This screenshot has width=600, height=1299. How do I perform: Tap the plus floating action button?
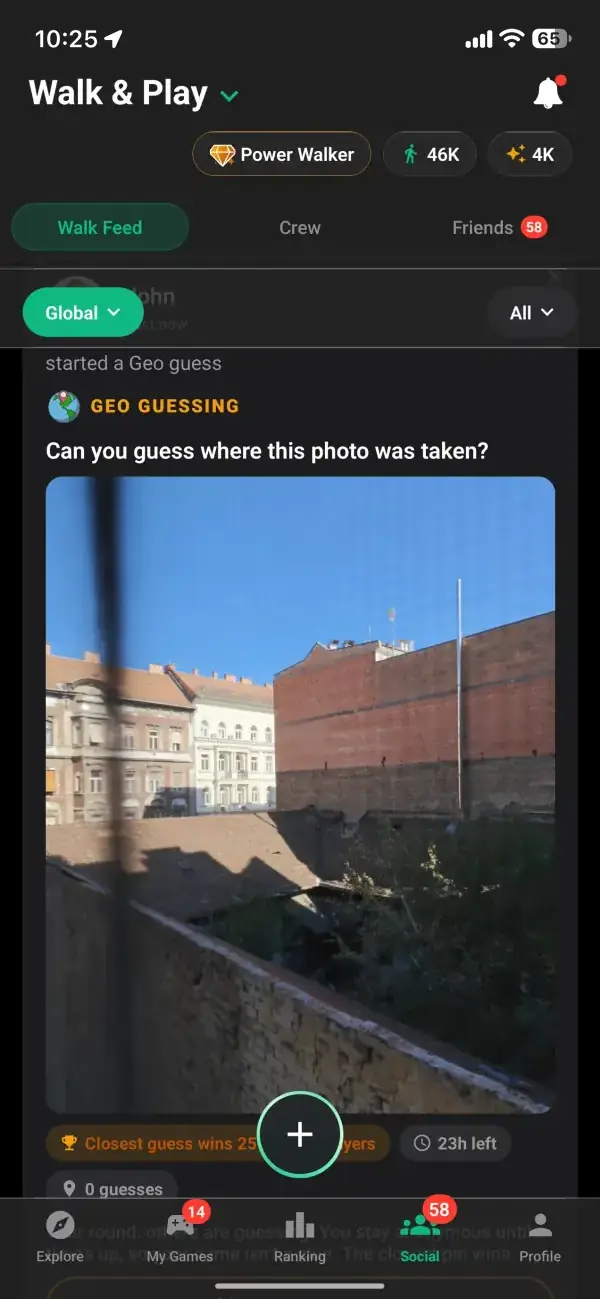point(300,1134)
